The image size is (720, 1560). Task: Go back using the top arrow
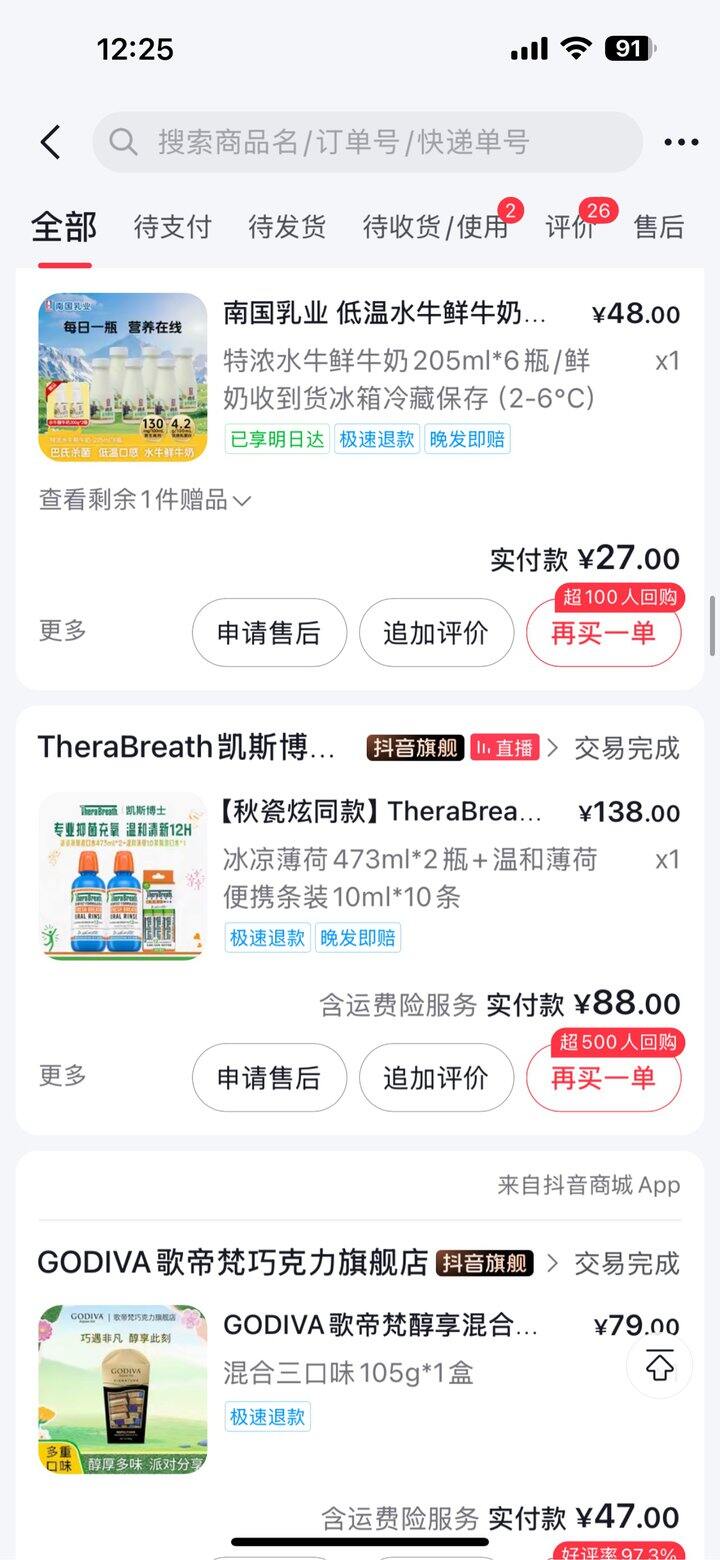51,142
